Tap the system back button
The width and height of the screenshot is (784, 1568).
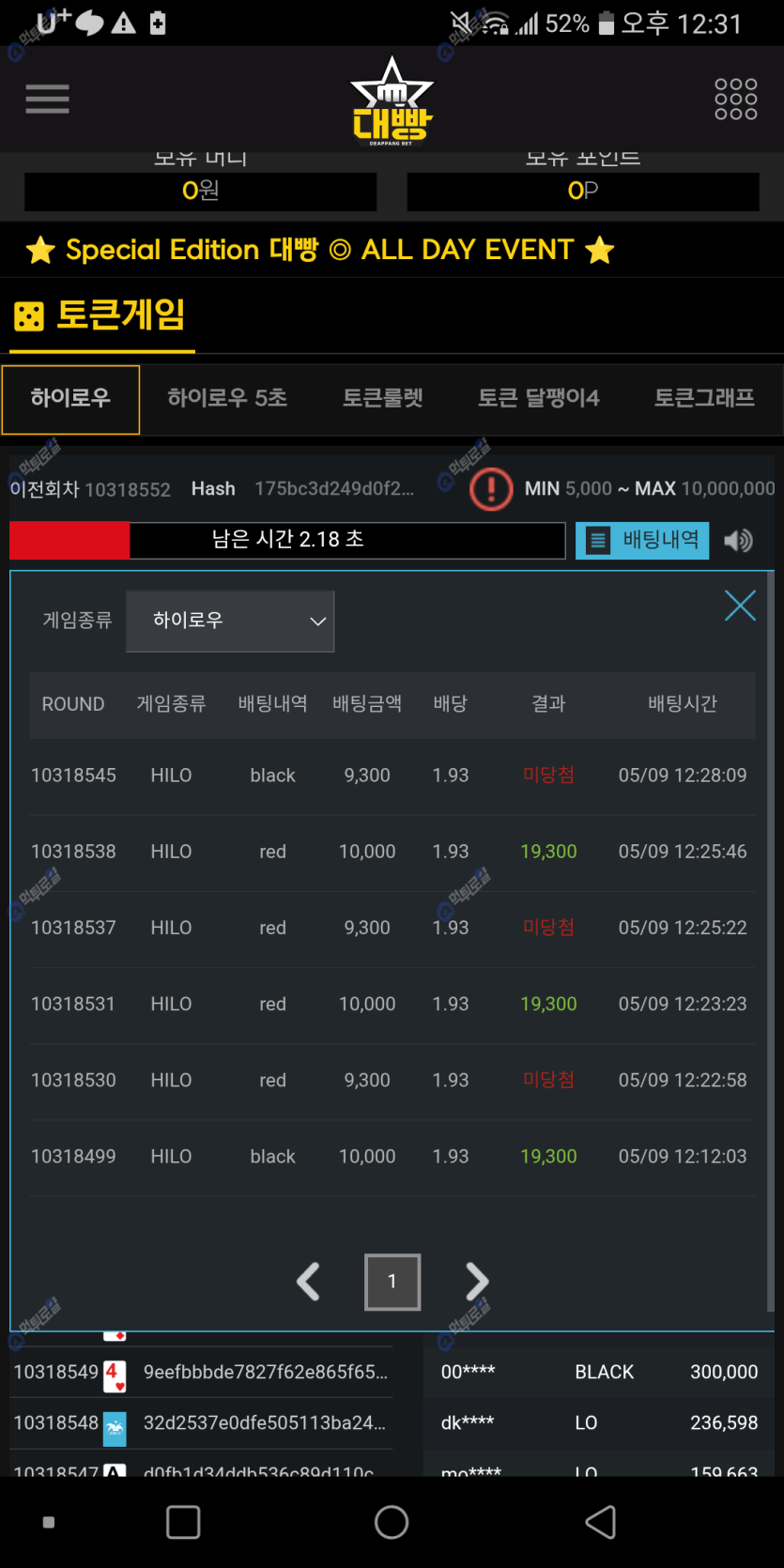600,1522
